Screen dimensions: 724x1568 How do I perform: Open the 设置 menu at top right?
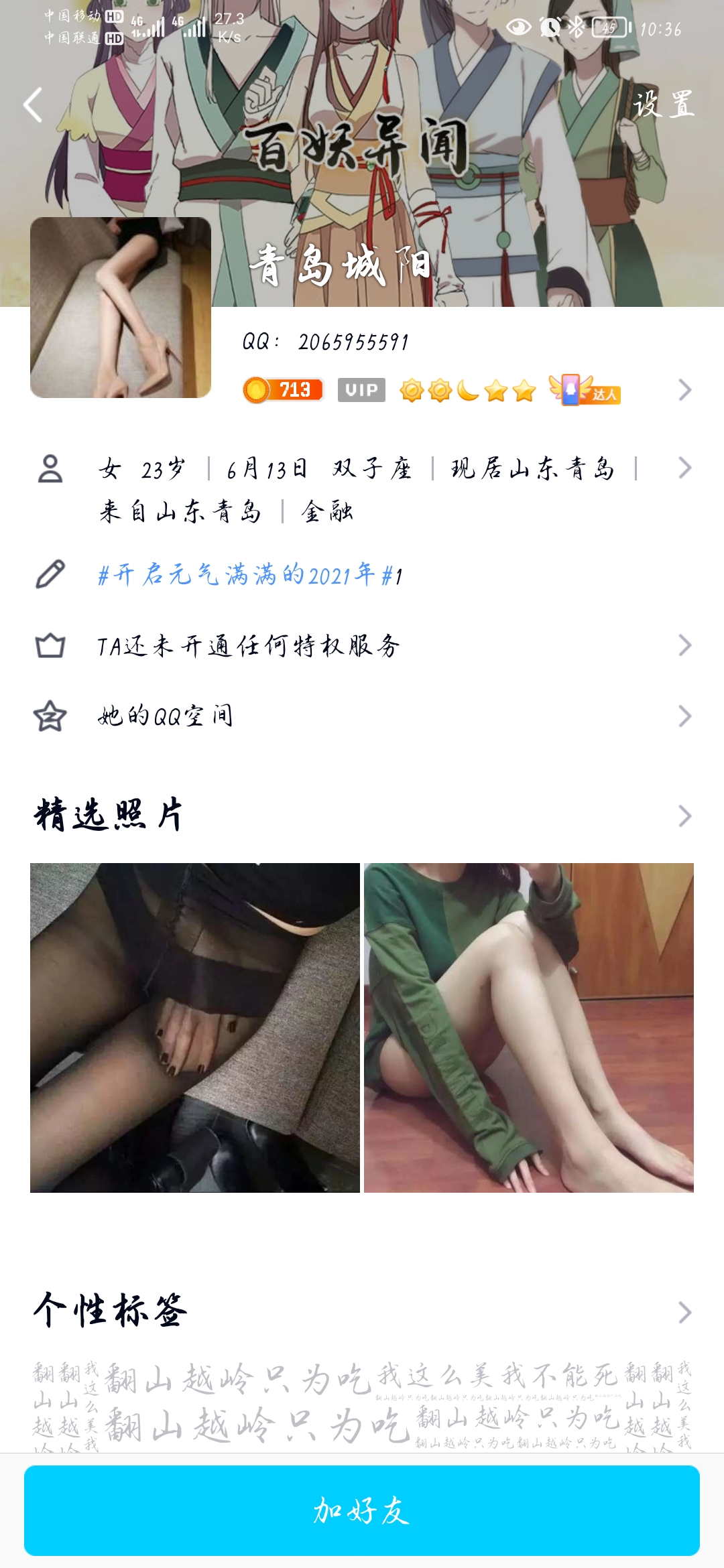pyautogui.click(x=665, y=105)
